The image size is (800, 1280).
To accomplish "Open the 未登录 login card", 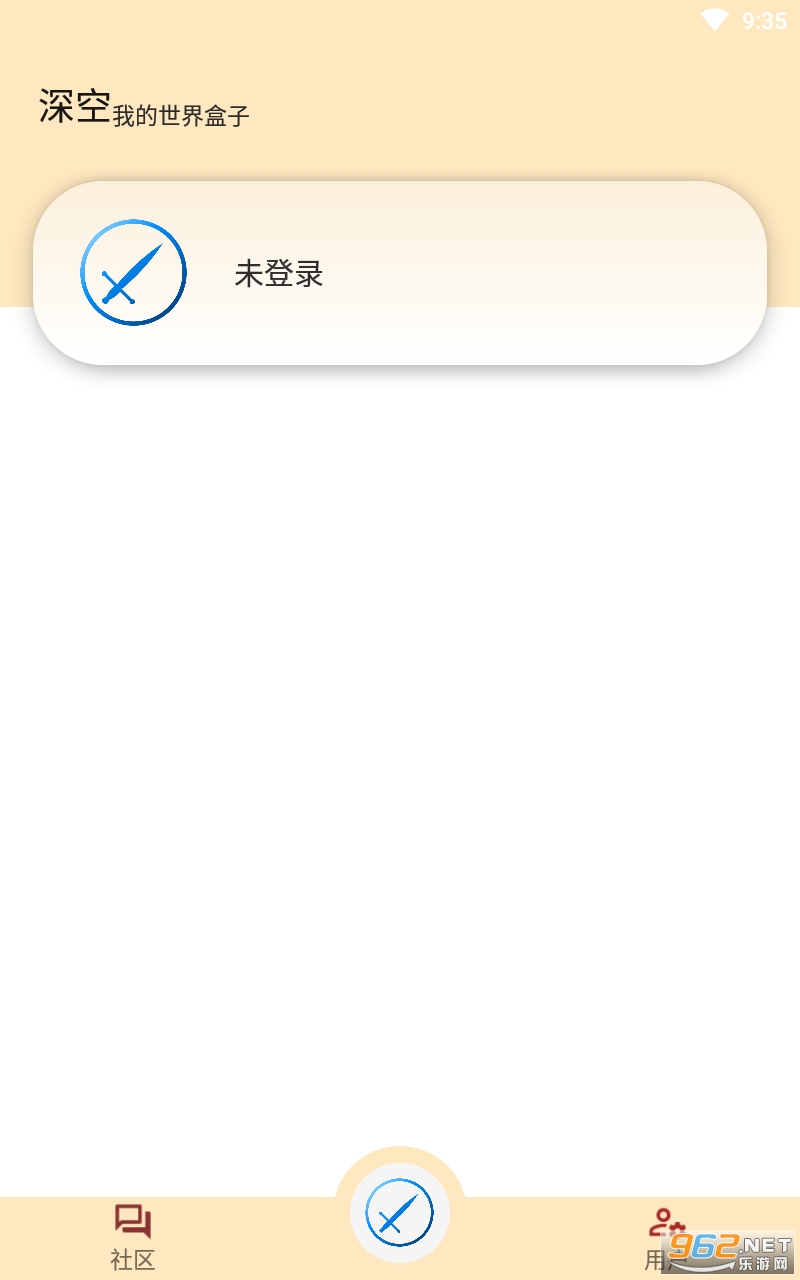I will pos(400,273).
